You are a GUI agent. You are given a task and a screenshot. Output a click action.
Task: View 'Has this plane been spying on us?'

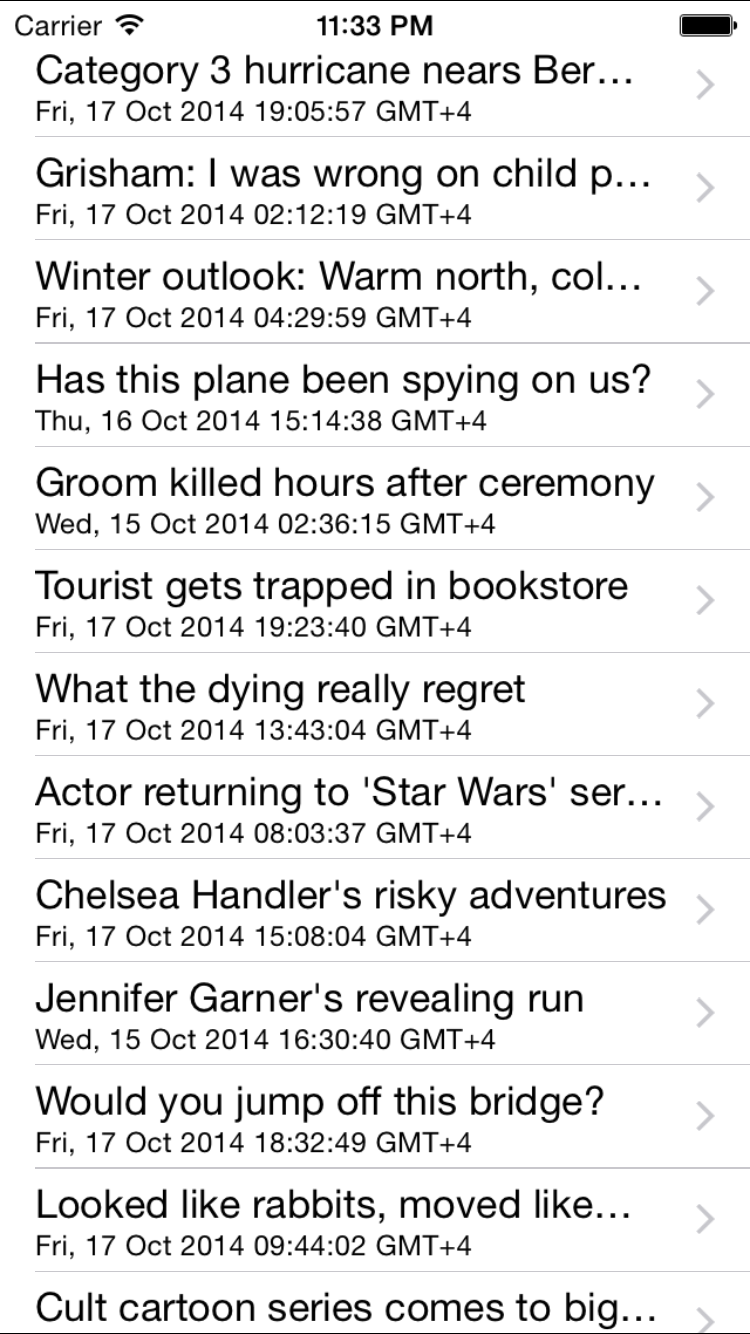340,396
